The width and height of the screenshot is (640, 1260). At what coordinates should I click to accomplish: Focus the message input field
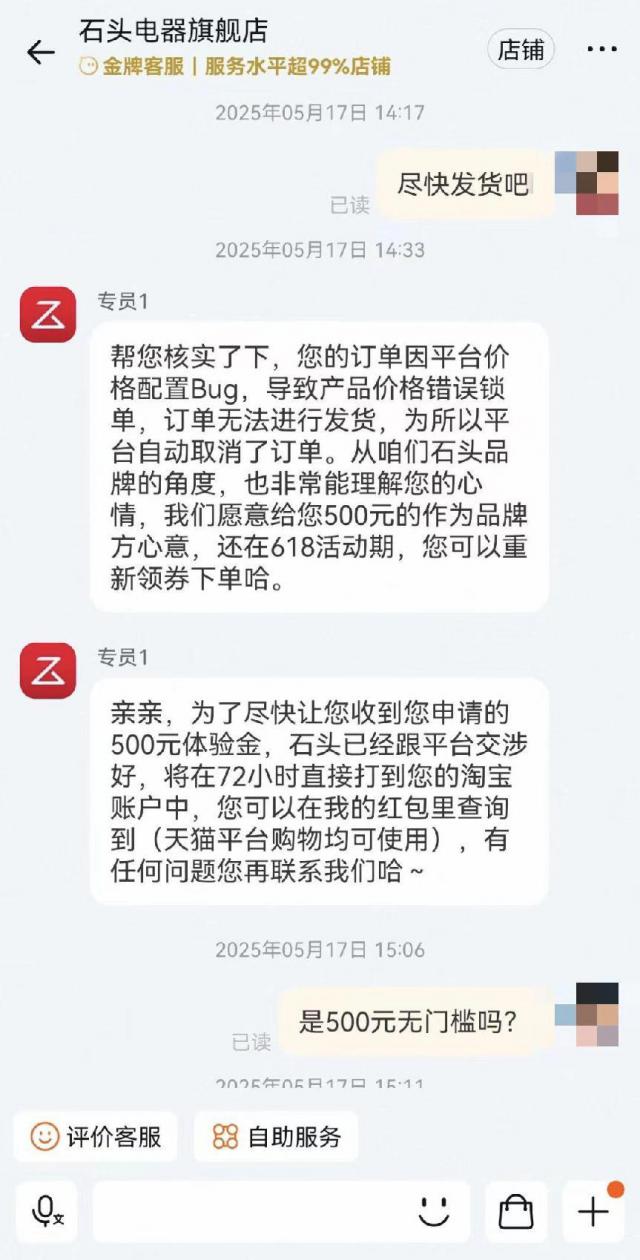point(250,1212)
